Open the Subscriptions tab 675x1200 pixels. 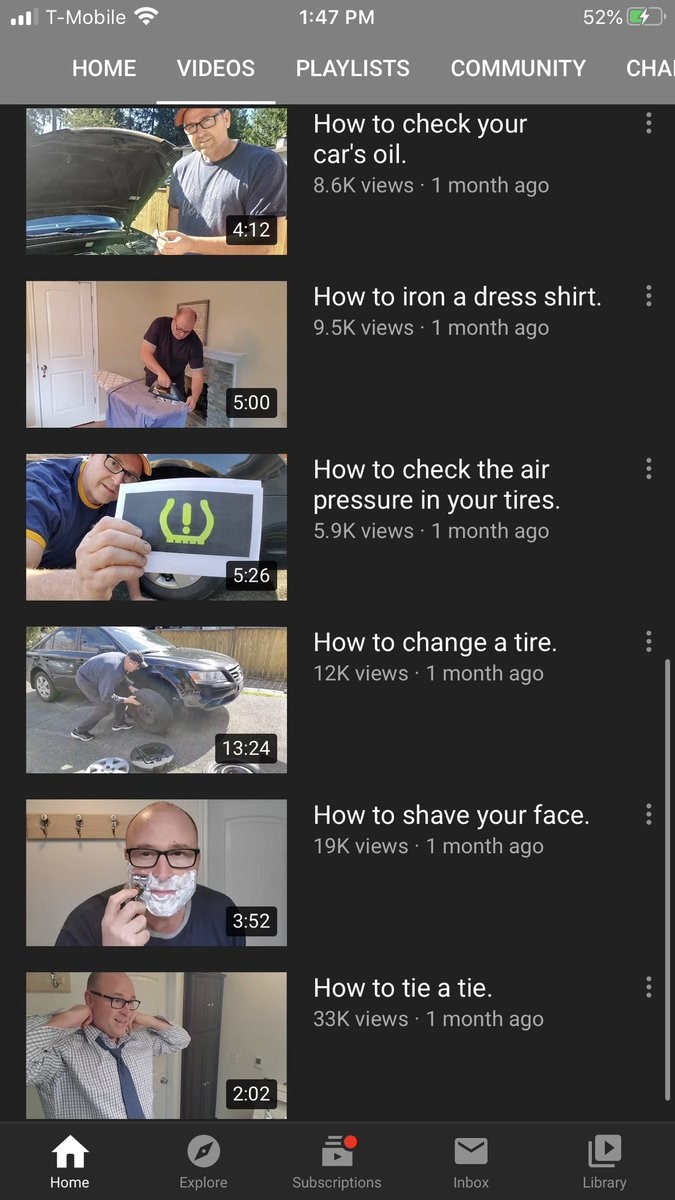pos(337,1162)
